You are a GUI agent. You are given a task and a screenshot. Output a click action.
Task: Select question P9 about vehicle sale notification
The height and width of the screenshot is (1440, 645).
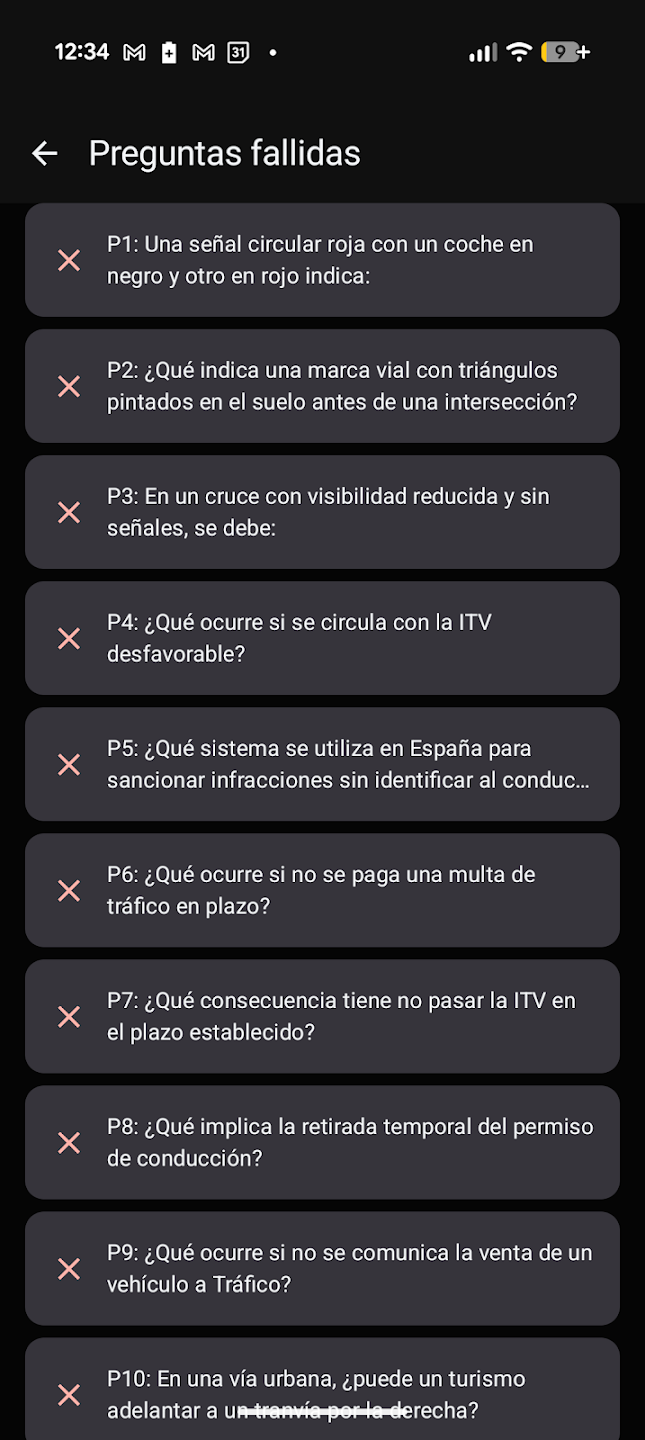pyautogui.click(x=322, y=1268)
